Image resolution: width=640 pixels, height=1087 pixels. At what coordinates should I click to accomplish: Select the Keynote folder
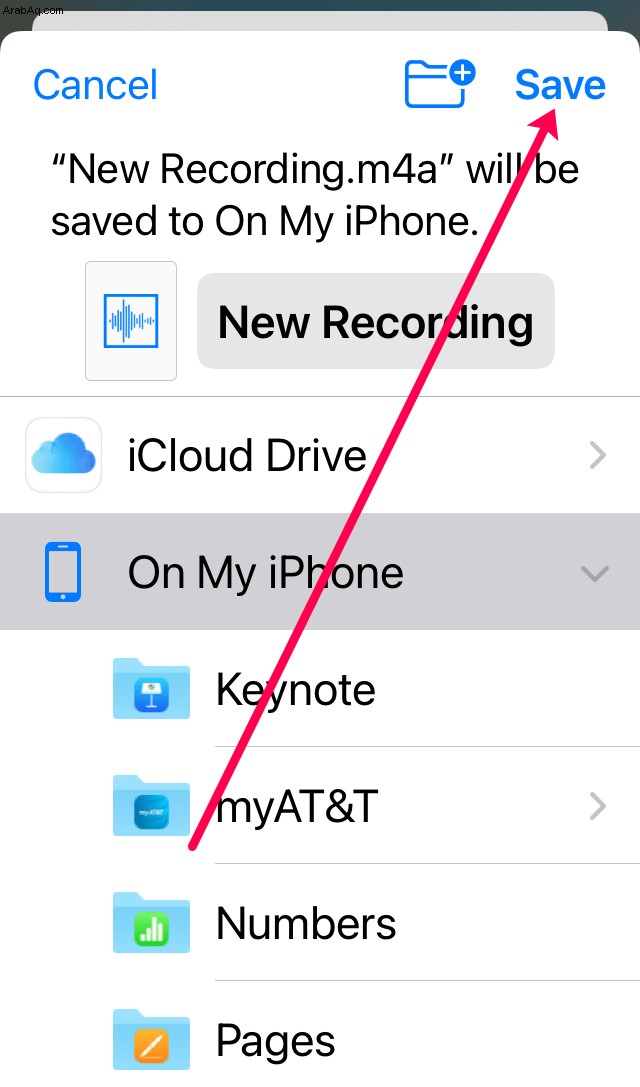pos(374,689)
